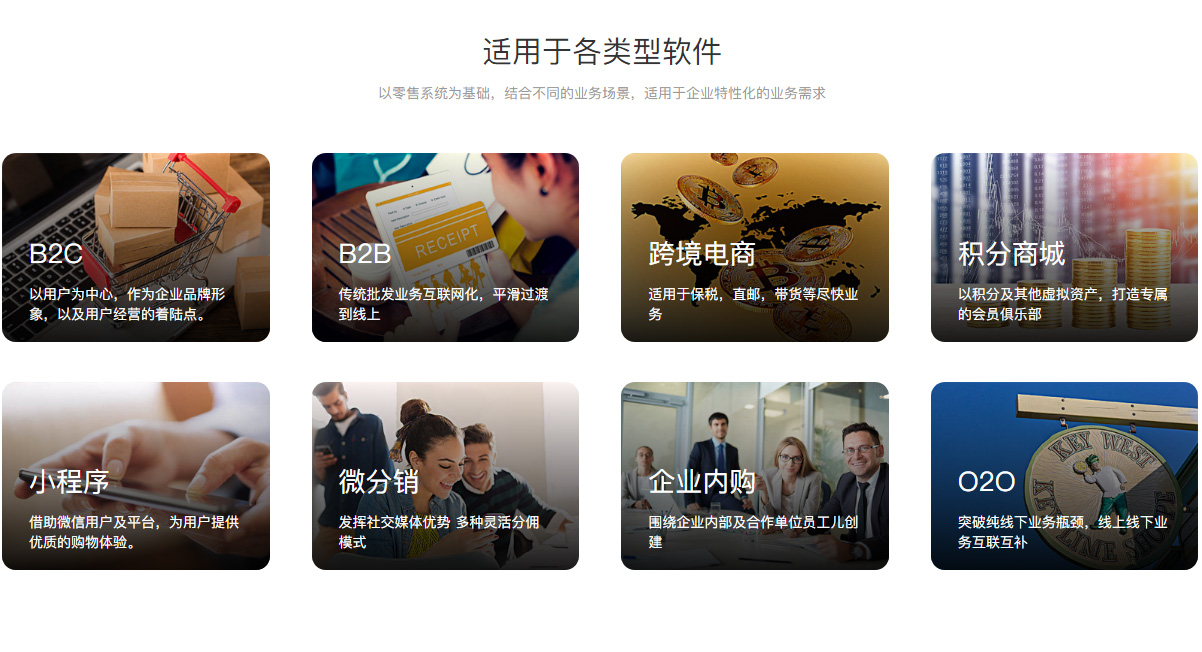Open the 积分商城 card
Image resolution: width=1202 pixels, height=652 pixels.
tap(1064, 247)
